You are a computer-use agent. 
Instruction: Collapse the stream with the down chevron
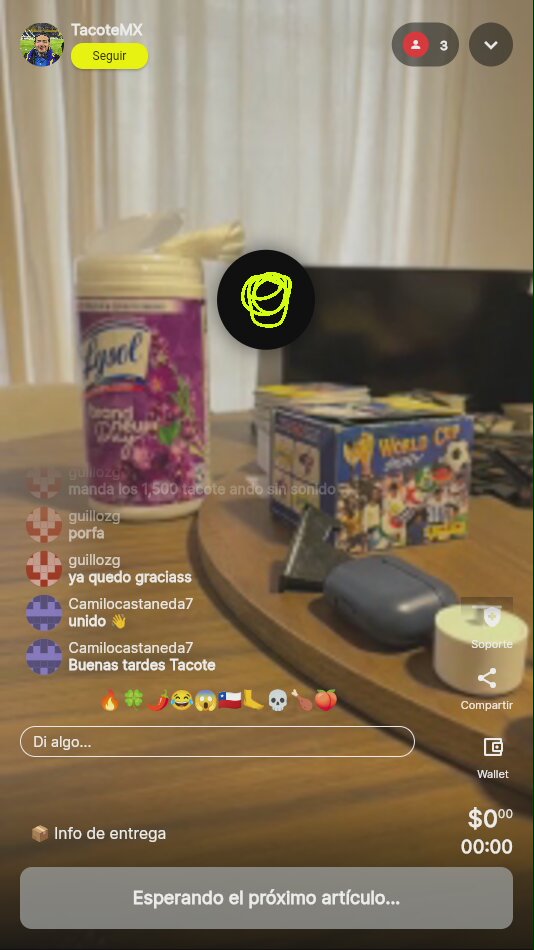[x=491, y=45]
